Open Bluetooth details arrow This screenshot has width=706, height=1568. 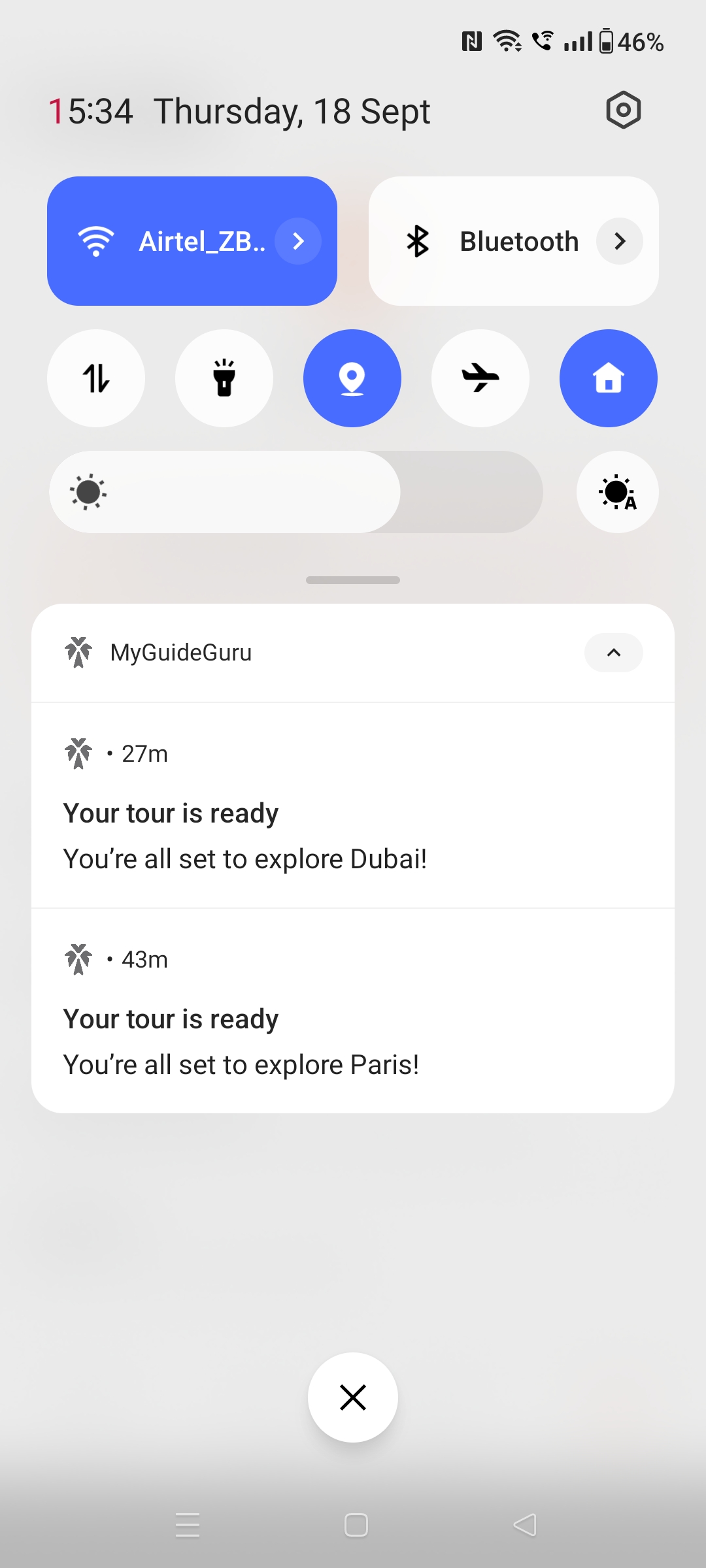620,241
